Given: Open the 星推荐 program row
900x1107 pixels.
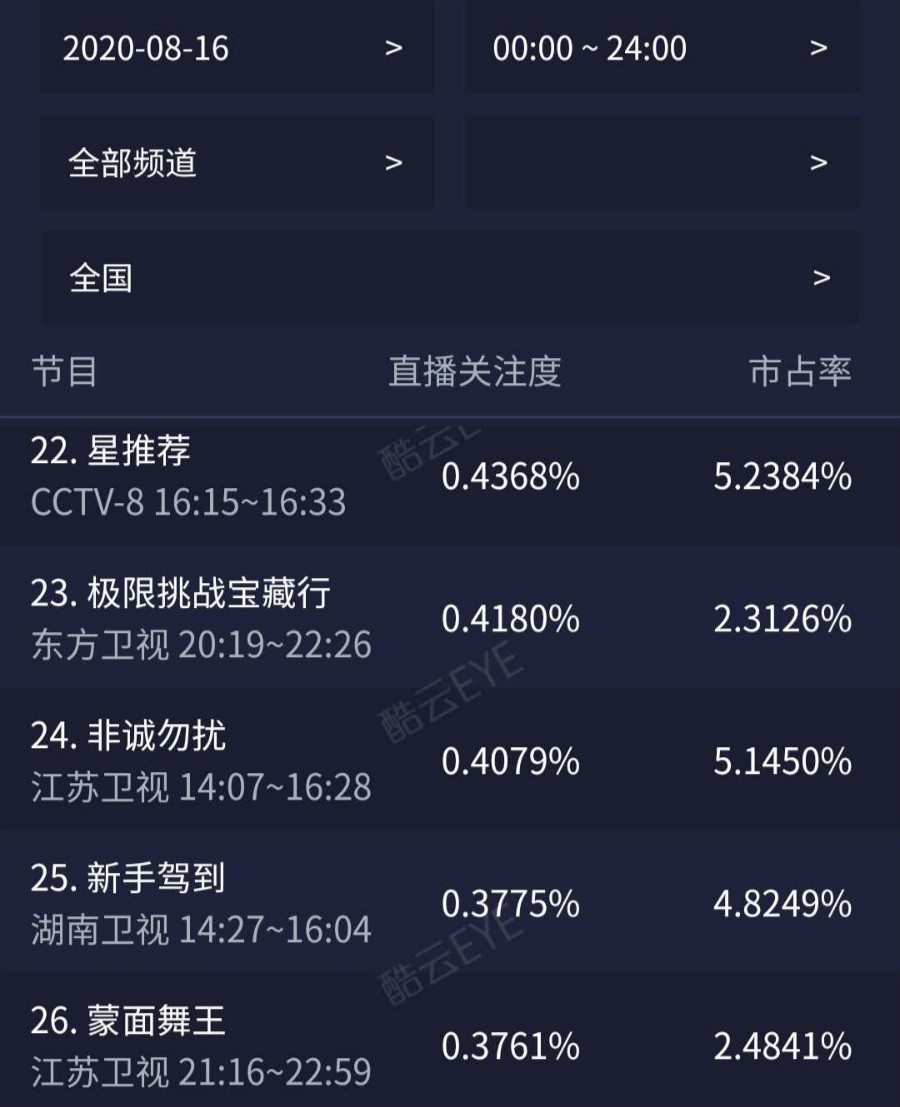Looking at the screenshot, I should tap(450, 476).
